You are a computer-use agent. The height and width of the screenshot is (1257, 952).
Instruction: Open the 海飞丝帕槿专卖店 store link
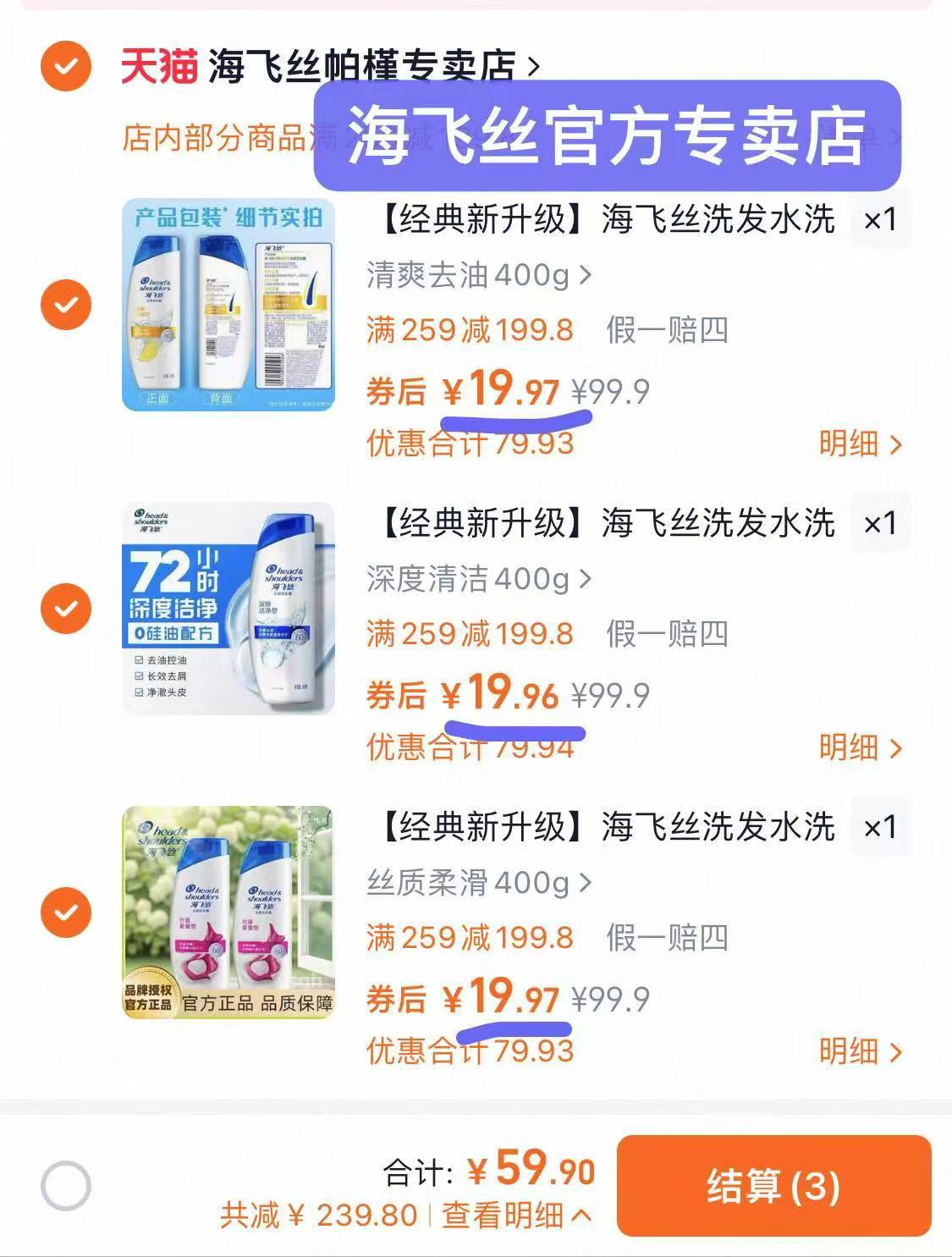point(355,63)
